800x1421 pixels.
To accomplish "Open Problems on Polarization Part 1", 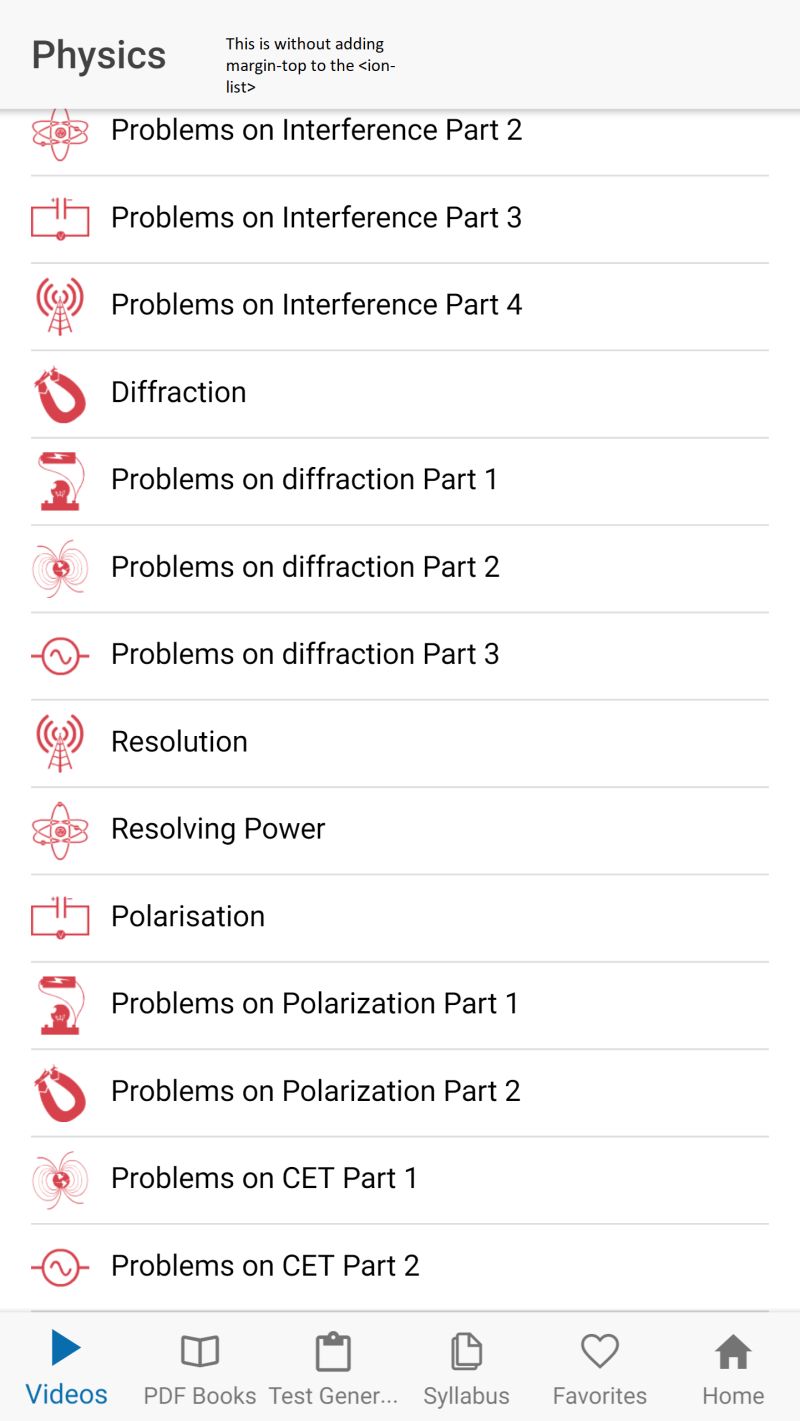I will pyautogui.click(x=314, y=1004).
